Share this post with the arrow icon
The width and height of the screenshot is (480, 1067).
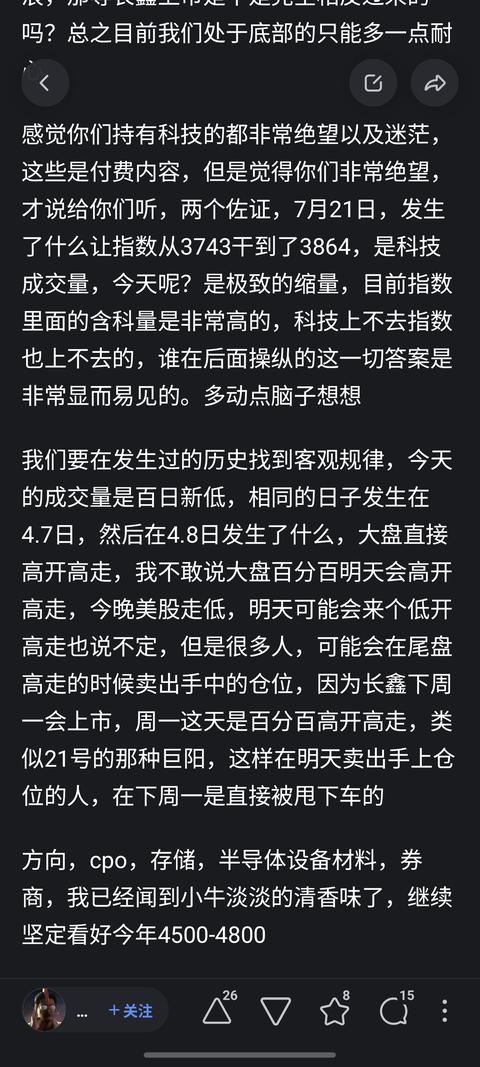click(434, 83)
